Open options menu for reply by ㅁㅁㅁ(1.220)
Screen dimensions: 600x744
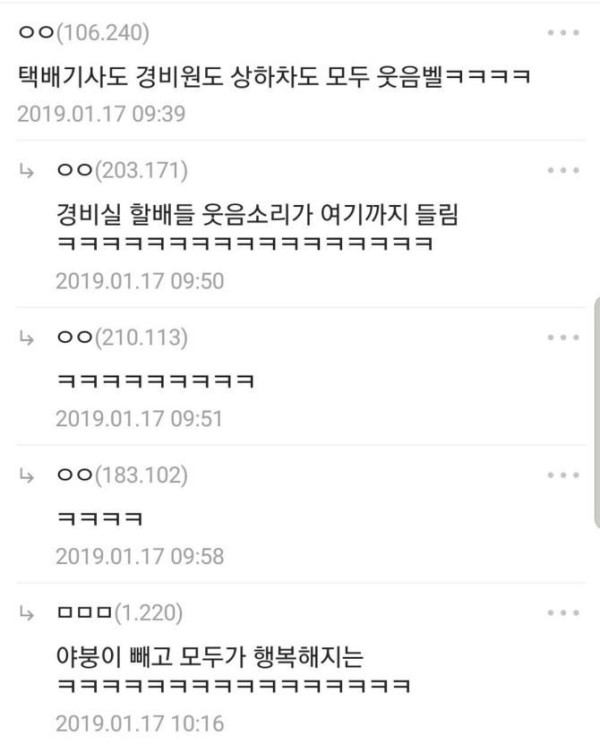click(563, 612)
